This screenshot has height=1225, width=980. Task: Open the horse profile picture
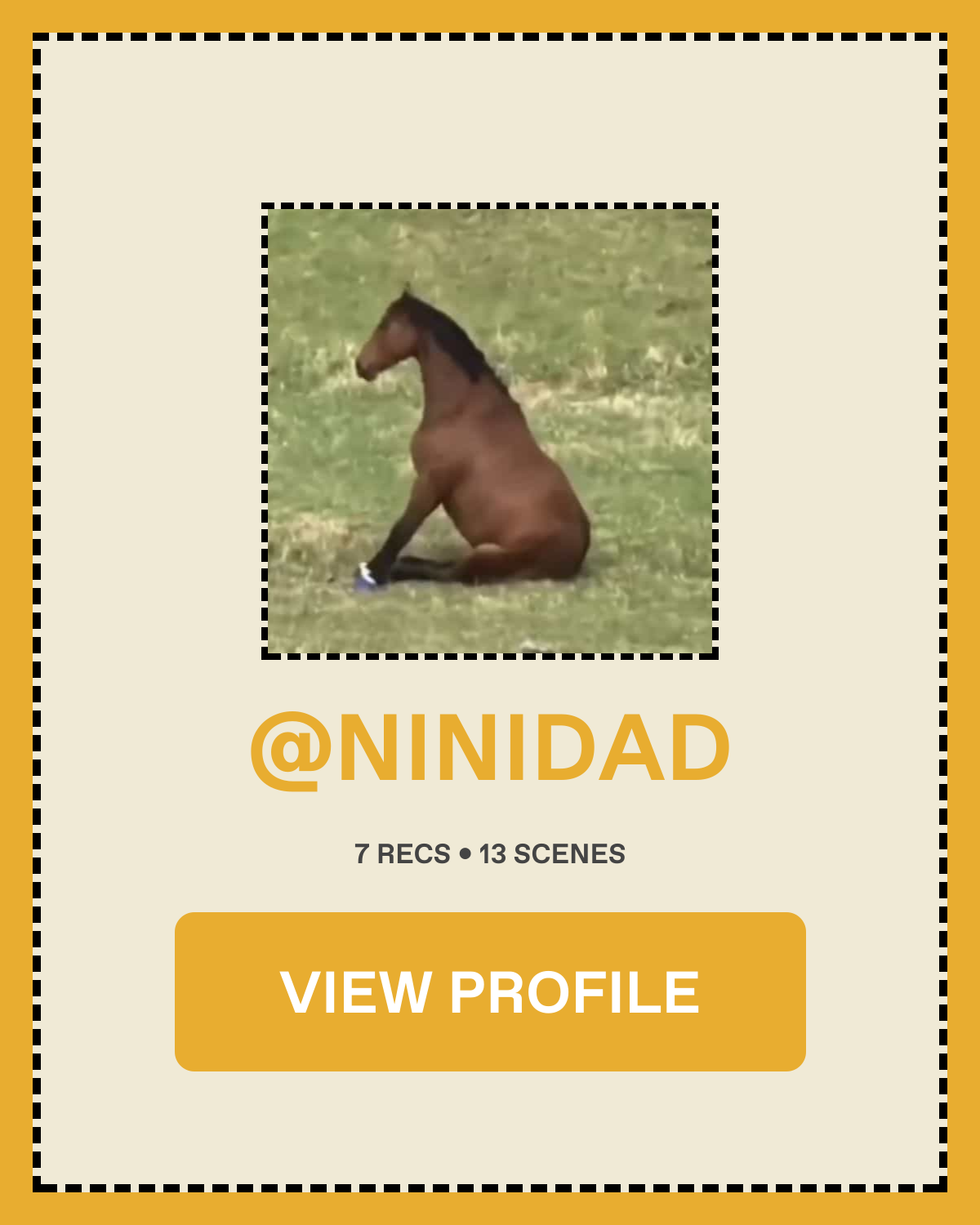pyautogui.click(x=490, y=431)
